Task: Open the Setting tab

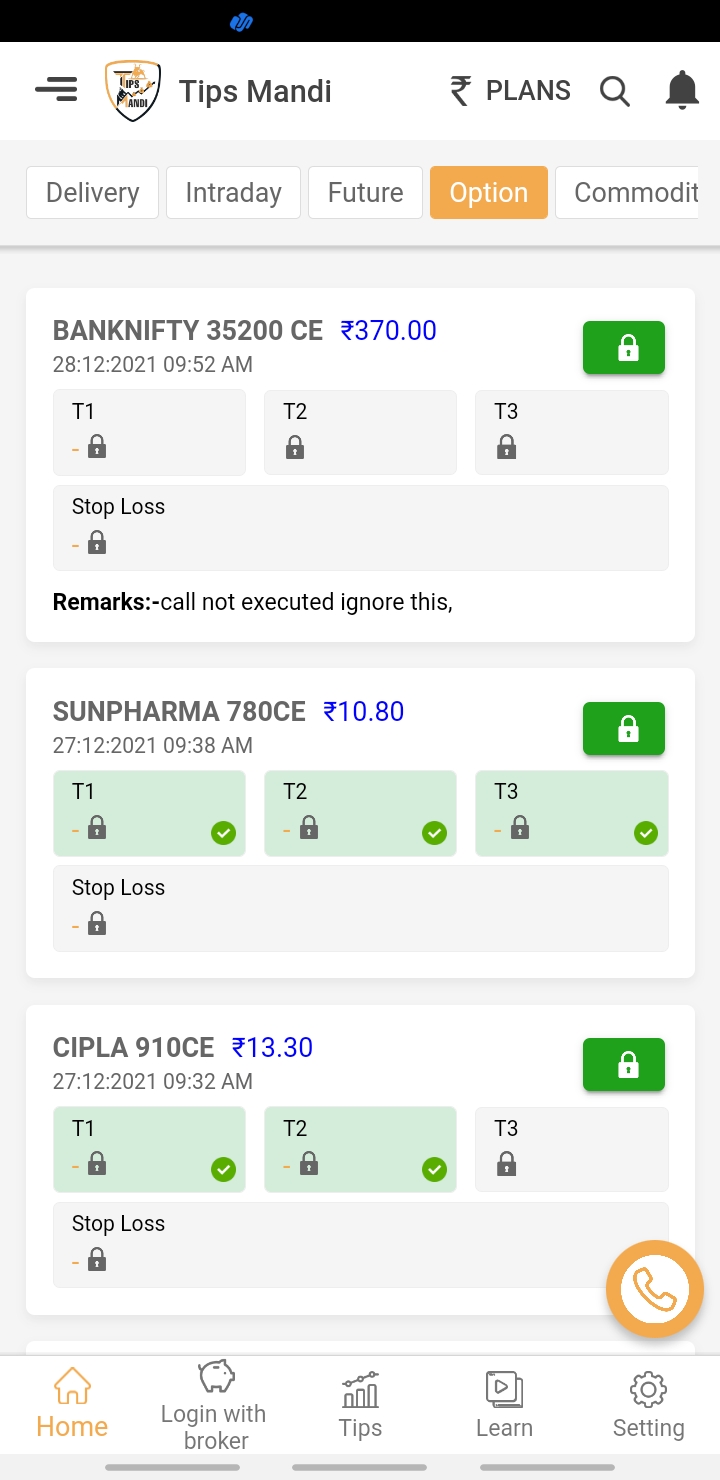Action: pos(648,1405)
